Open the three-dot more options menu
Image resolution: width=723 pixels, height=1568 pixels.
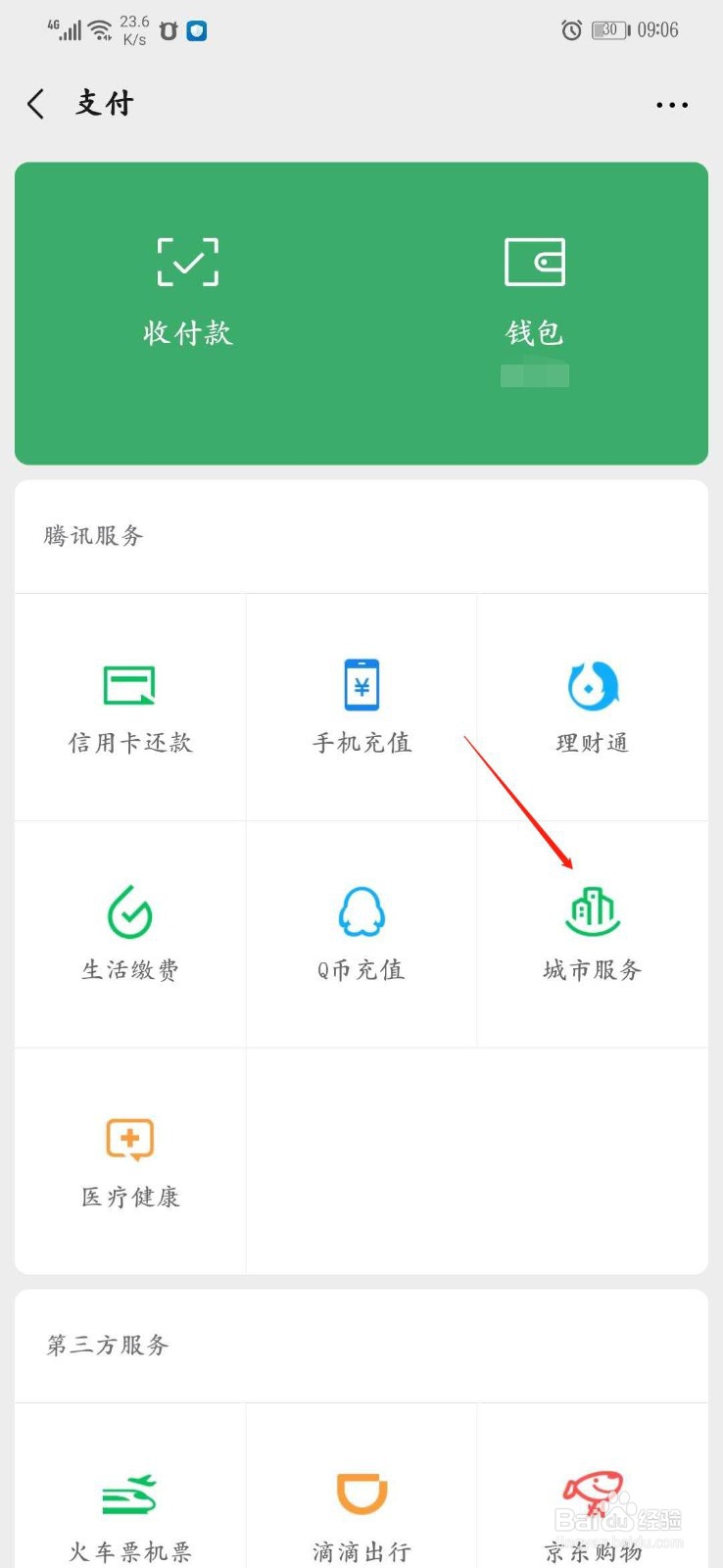point(671,105)
